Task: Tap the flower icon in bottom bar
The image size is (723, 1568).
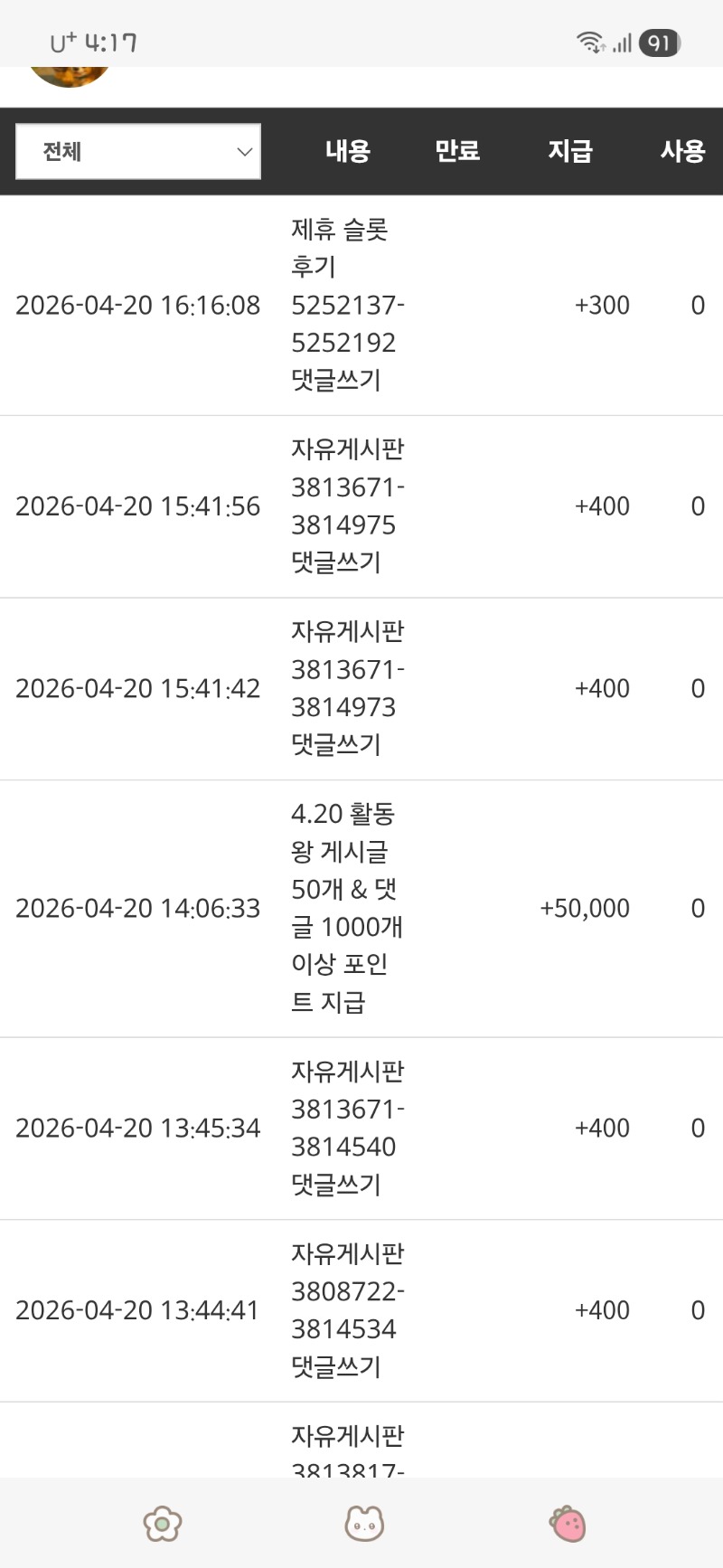Action: pyautogui.click(x=163, y=1524)
